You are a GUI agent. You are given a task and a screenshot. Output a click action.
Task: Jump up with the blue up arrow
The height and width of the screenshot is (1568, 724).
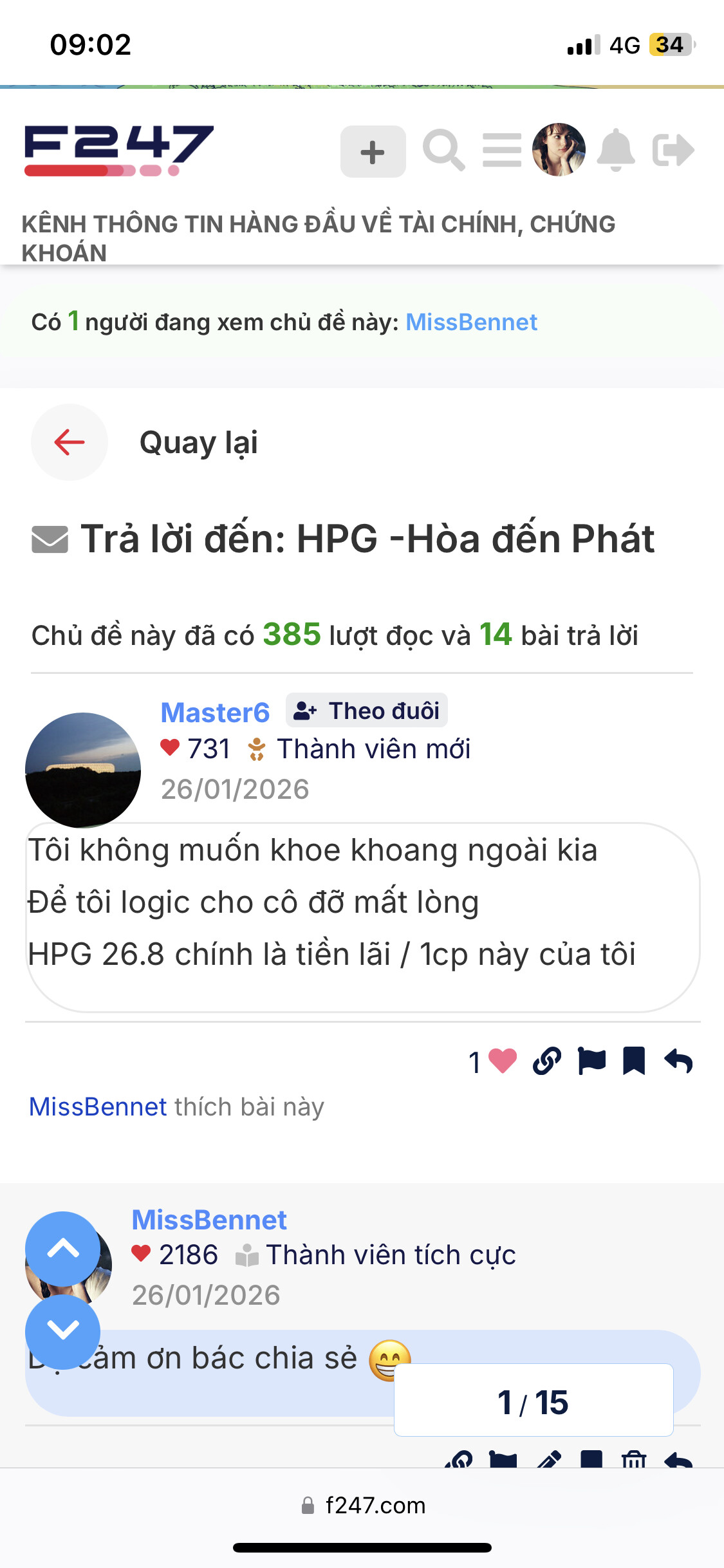(x=63, y=1249)
